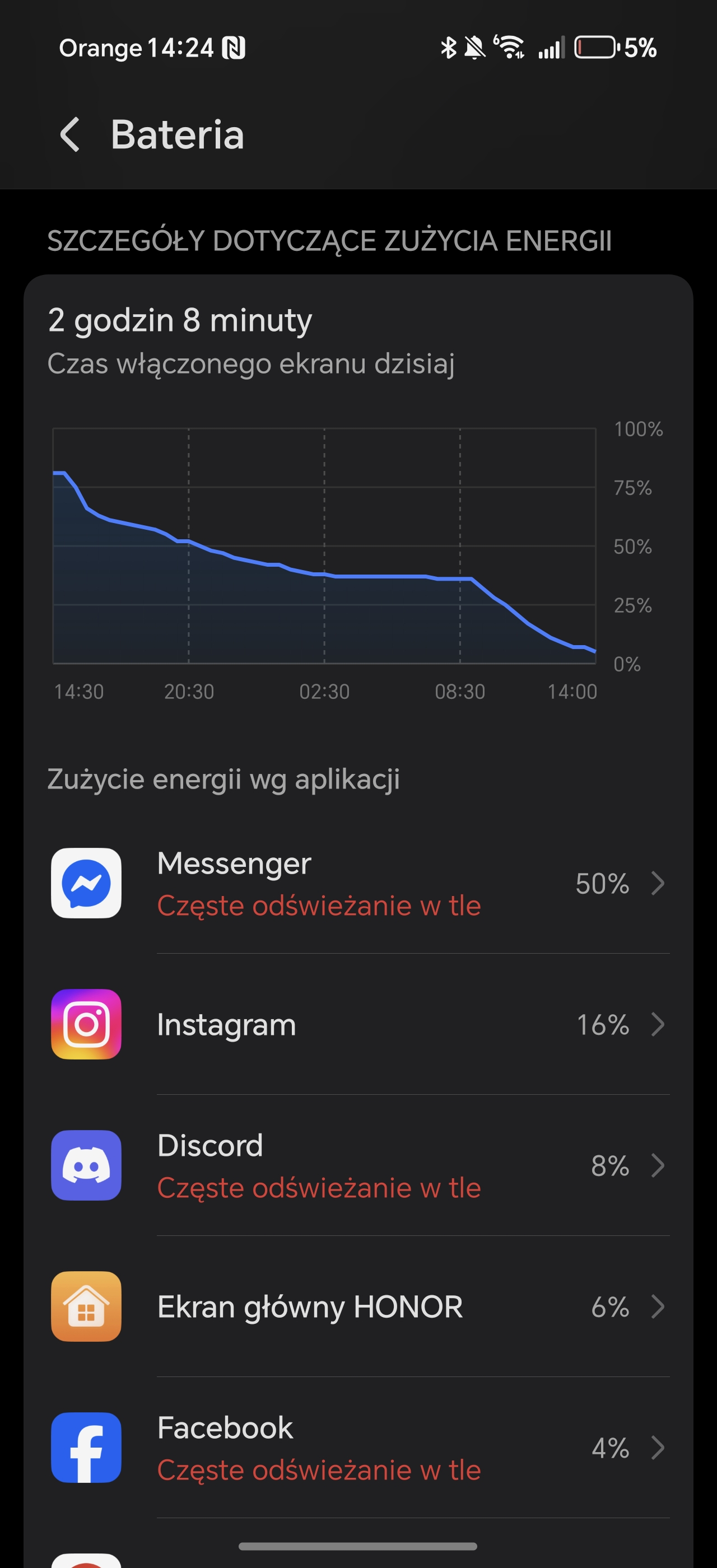
Task: View Instagram power consumption details
Action: 359,1024
